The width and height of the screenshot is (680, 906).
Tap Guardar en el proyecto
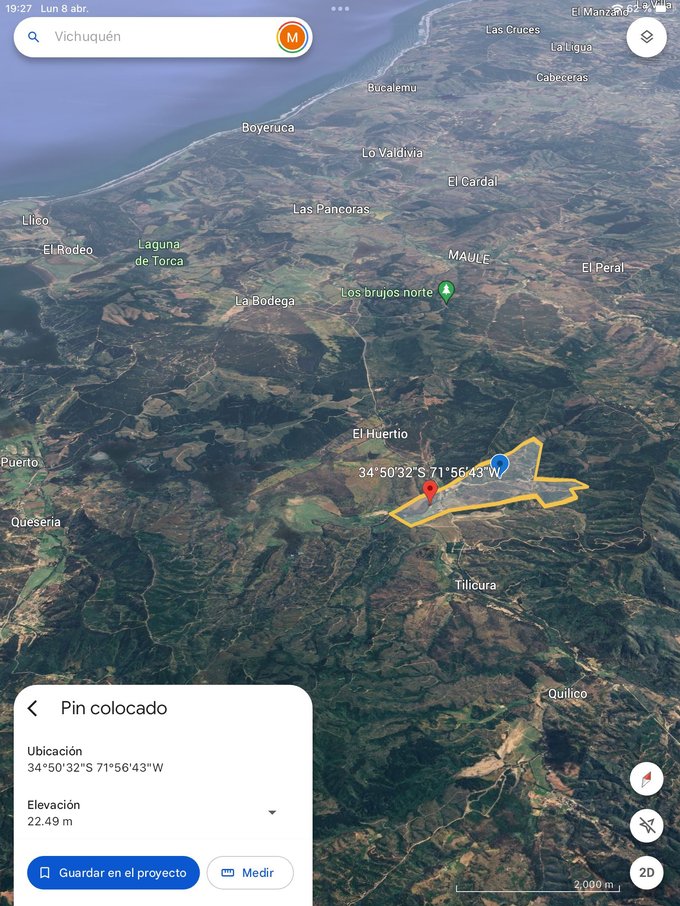click(113, 873)
